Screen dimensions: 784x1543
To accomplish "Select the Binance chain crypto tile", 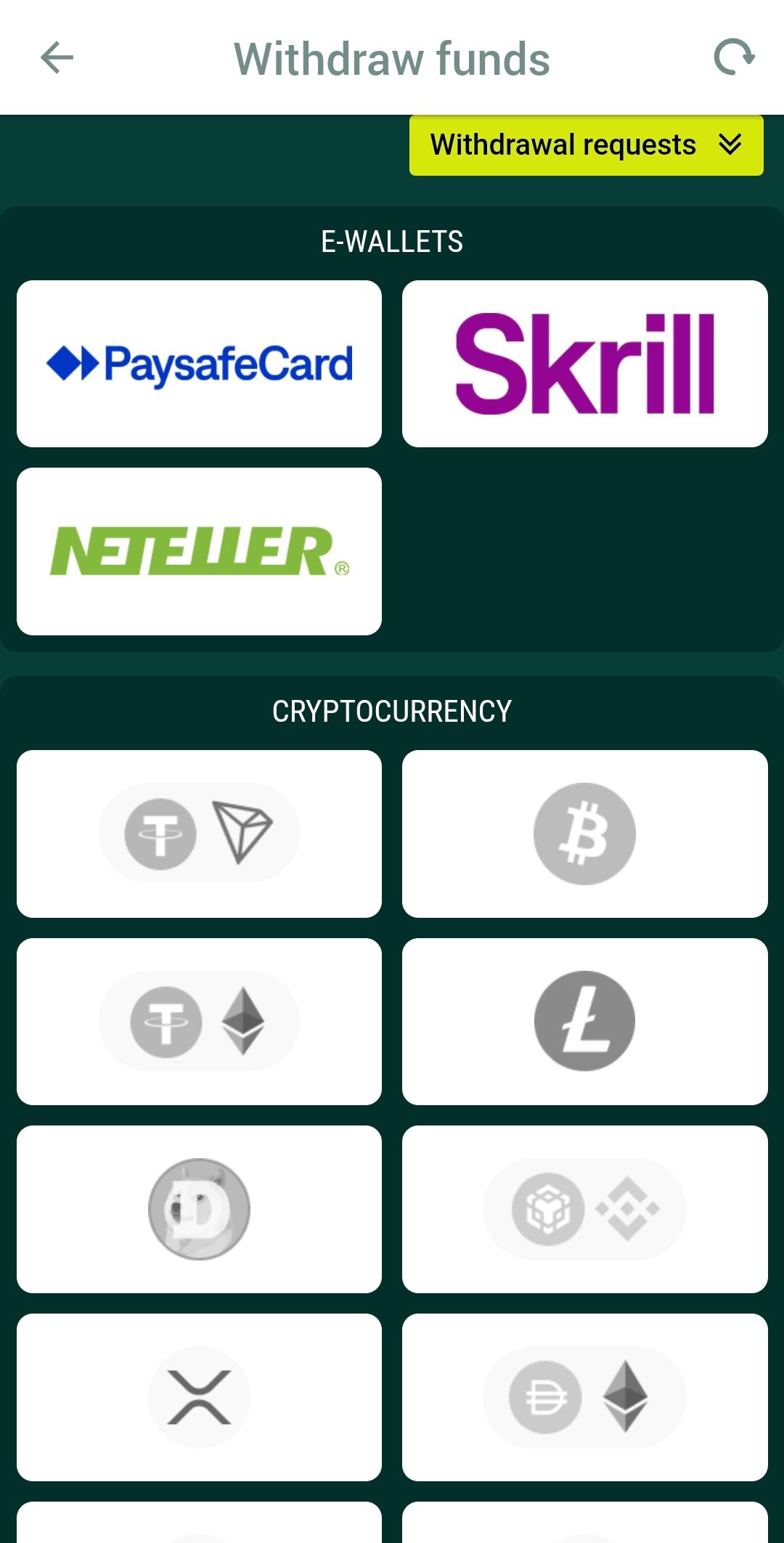I will pos(584,1209).
